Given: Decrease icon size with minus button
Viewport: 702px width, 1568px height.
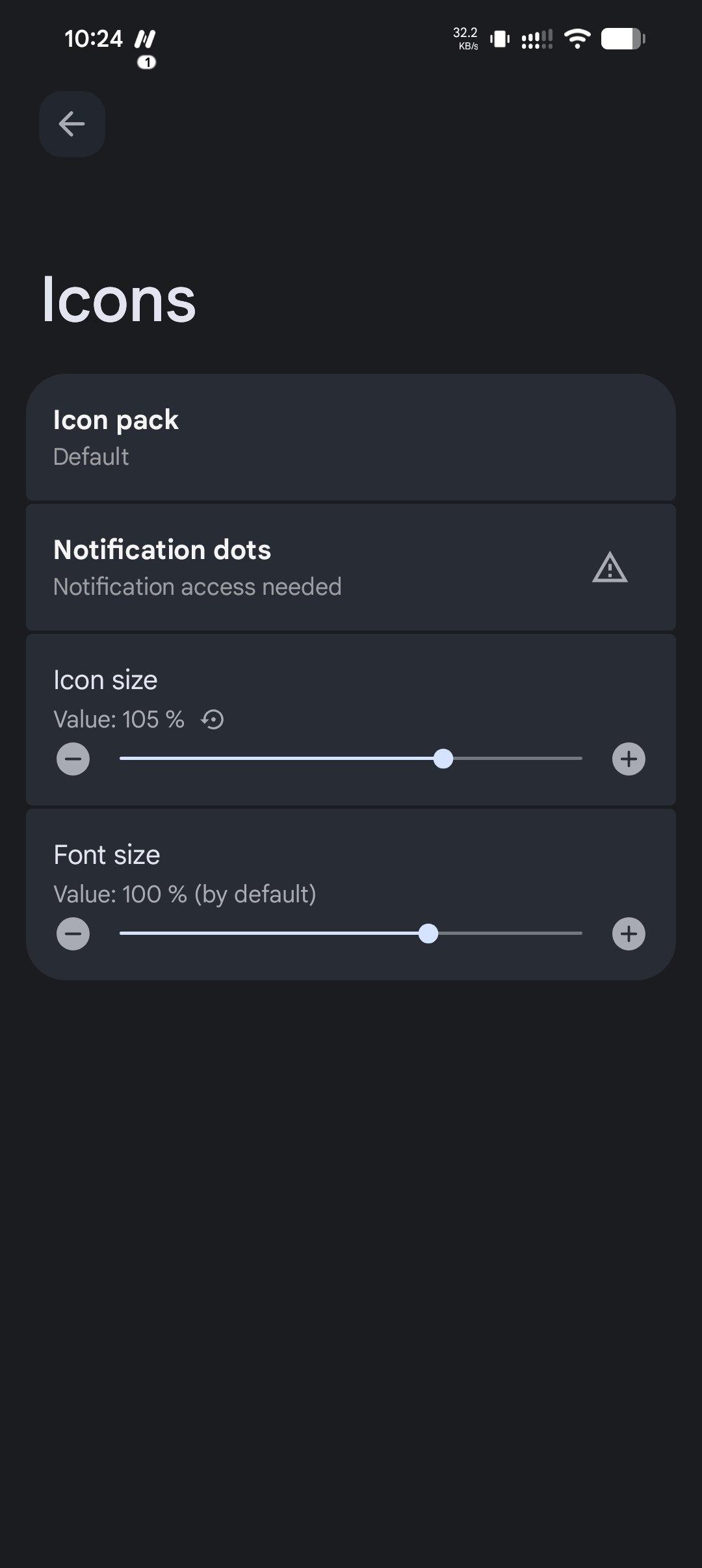Looking at the screenshot, I should pyautogui.click(x=73, y=759).
